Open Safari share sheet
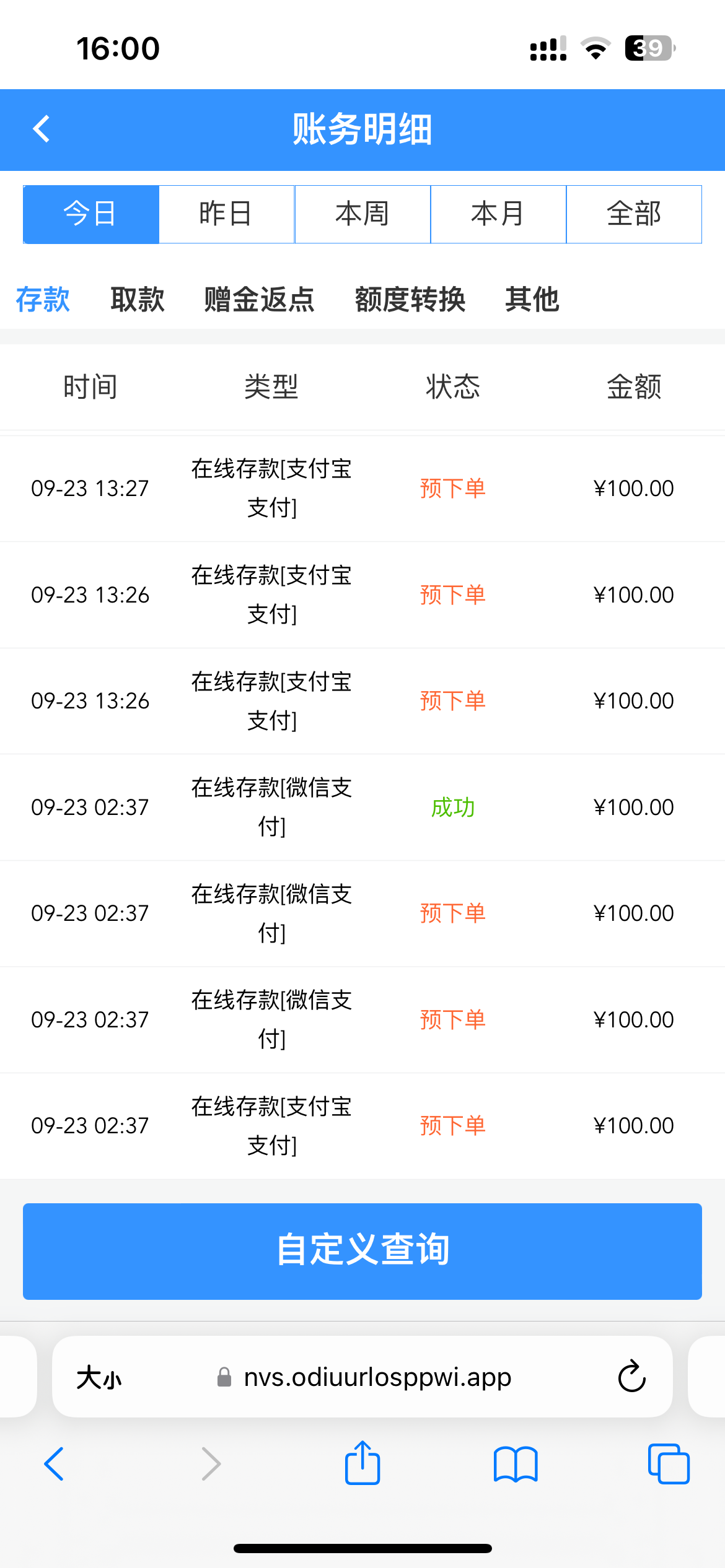This screenshot has height=1568, width=725. click(x=362, y=1464)
